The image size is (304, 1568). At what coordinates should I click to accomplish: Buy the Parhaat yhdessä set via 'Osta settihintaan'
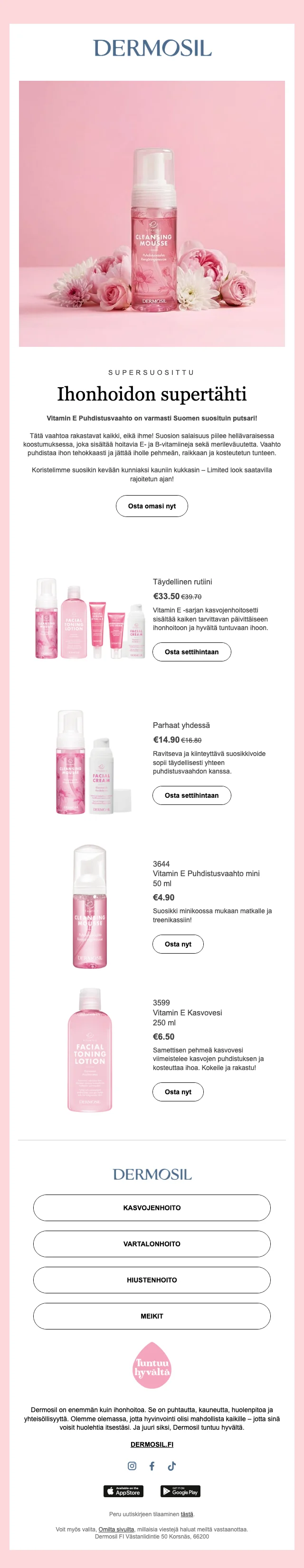(x=191, y=795)
